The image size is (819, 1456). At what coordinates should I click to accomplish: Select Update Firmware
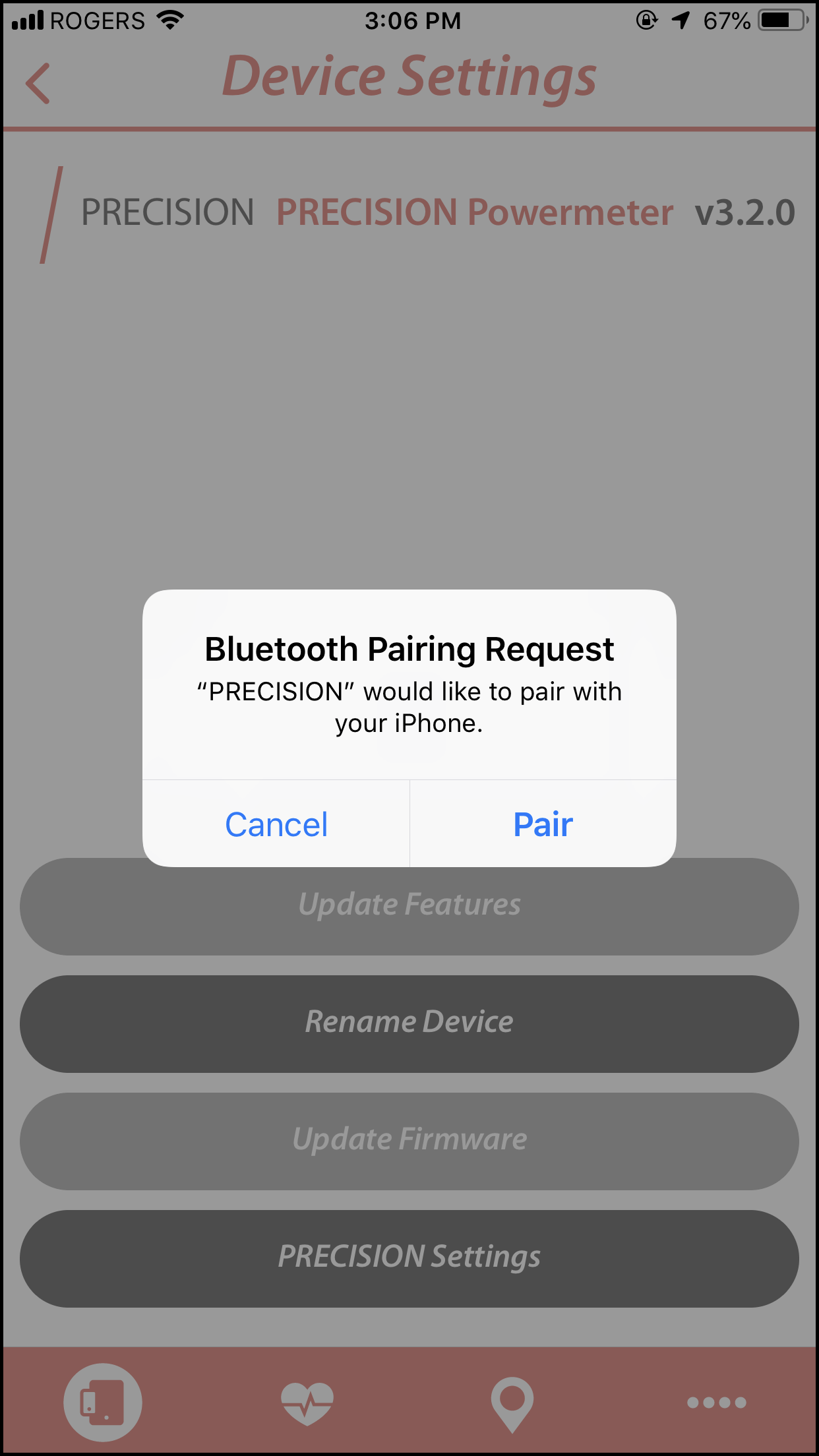tap(409, 1141)
